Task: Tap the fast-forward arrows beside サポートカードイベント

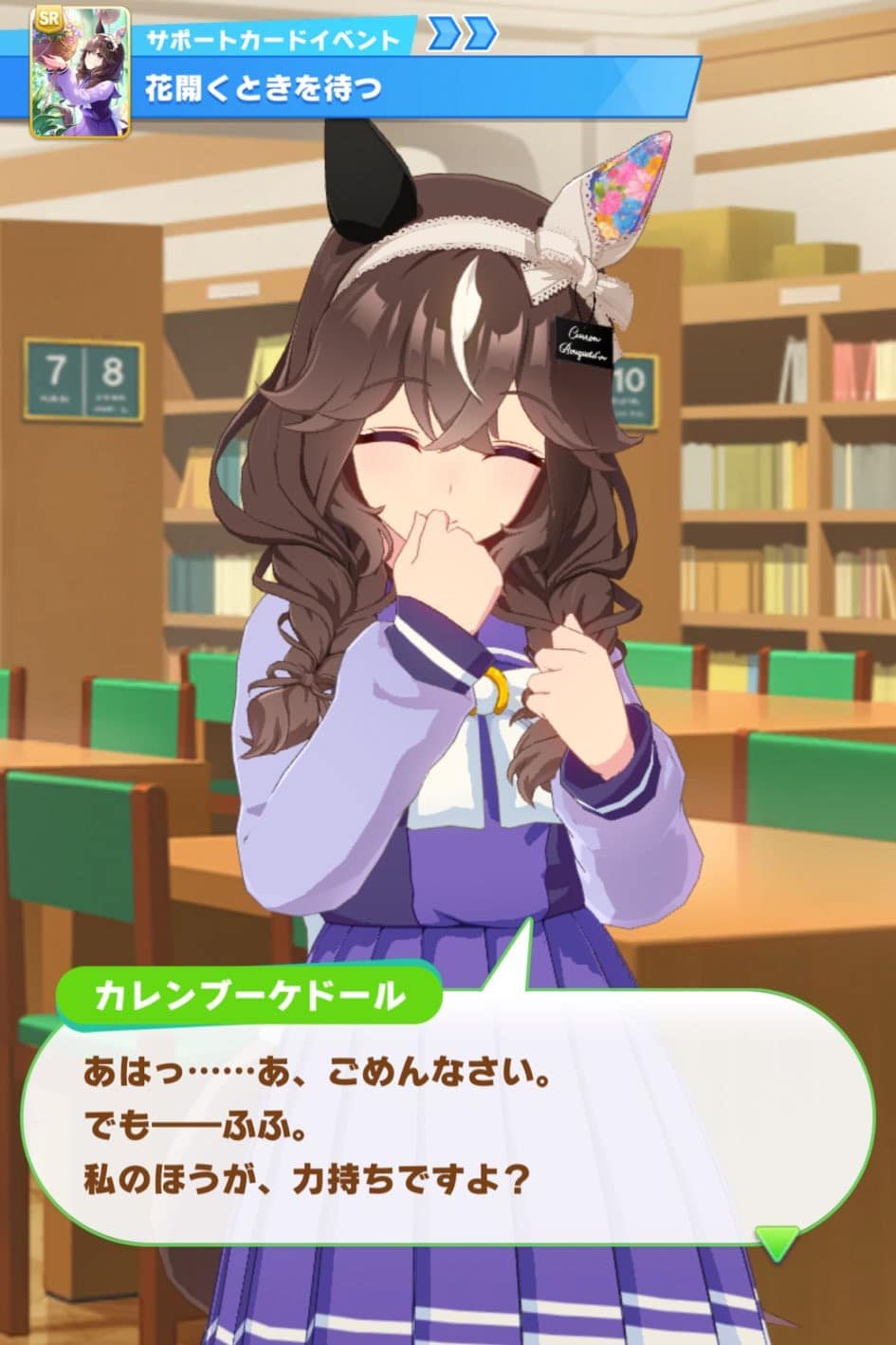Action: [x=462, y=34]
